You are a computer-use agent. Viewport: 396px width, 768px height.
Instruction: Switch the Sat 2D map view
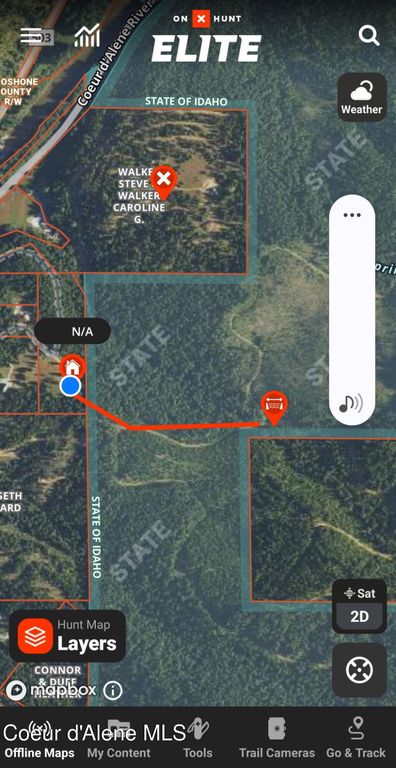tap(359, 606)
